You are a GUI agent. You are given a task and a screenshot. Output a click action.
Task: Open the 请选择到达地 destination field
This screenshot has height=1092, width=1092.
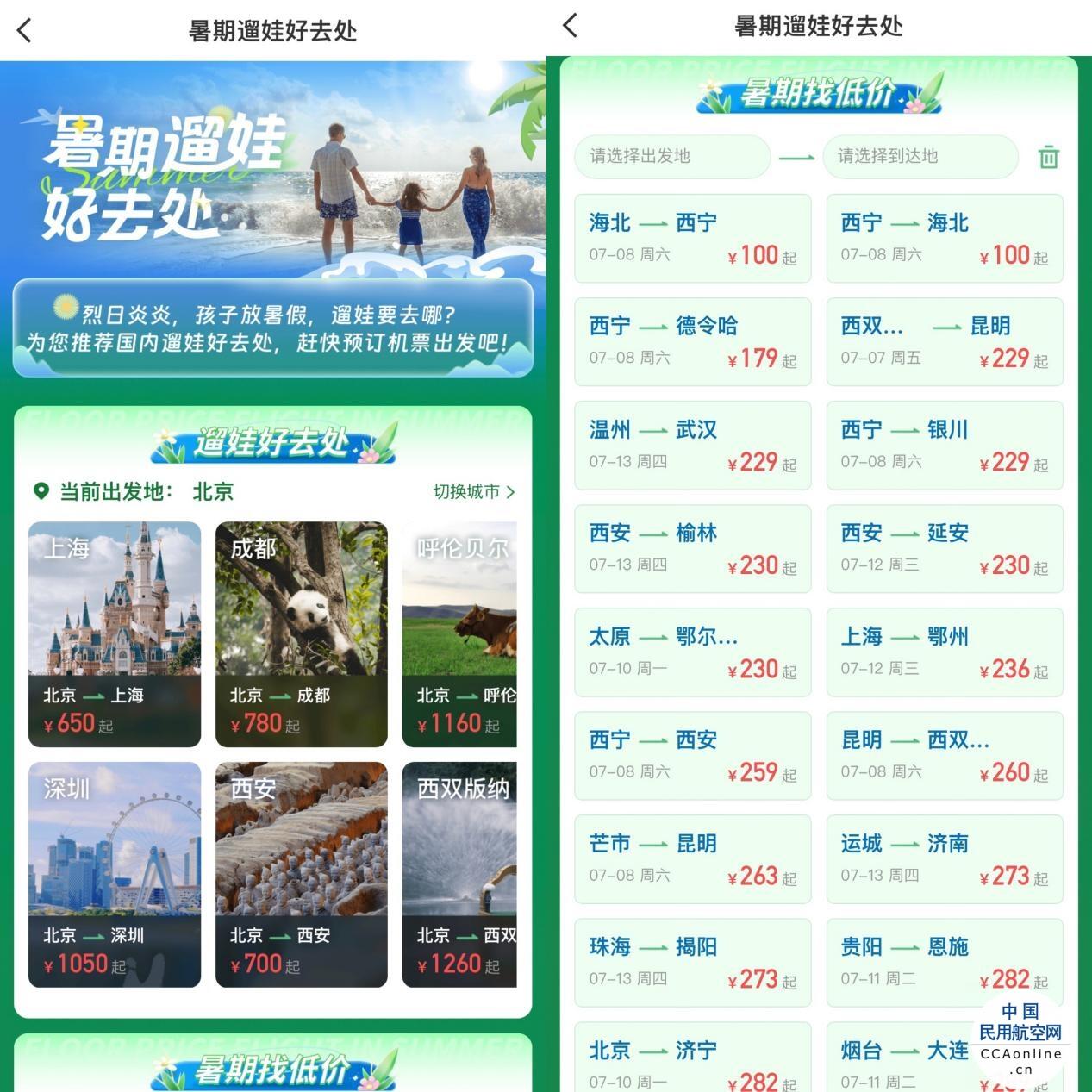tap(920, 156)
